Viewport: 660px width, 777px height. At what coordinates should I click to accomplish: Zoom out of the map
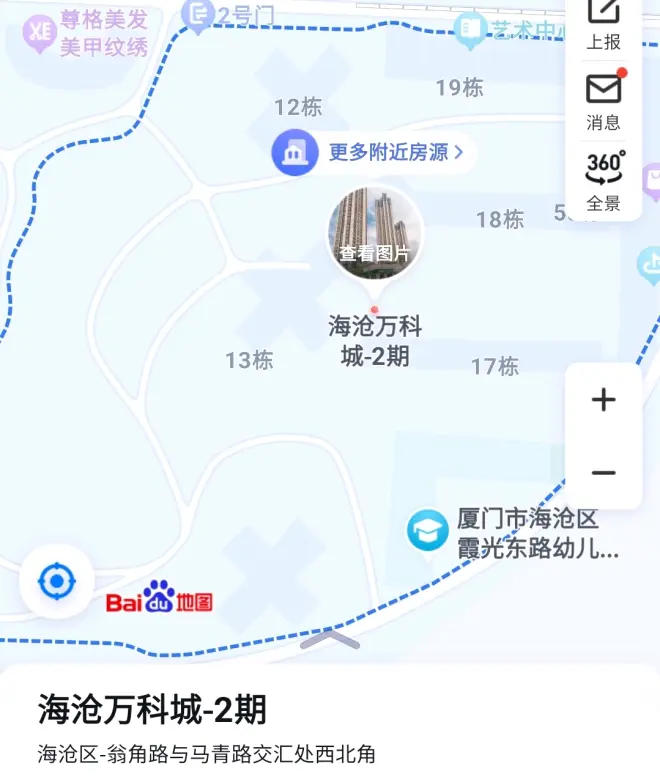pos(603,473)
